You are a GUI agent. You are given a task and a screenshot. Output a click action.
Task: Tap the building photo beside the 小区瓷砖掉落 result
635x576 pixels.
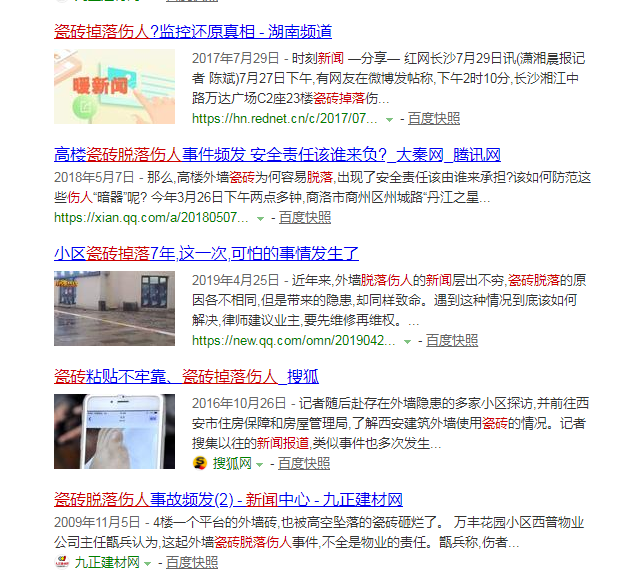pos(114,308)
